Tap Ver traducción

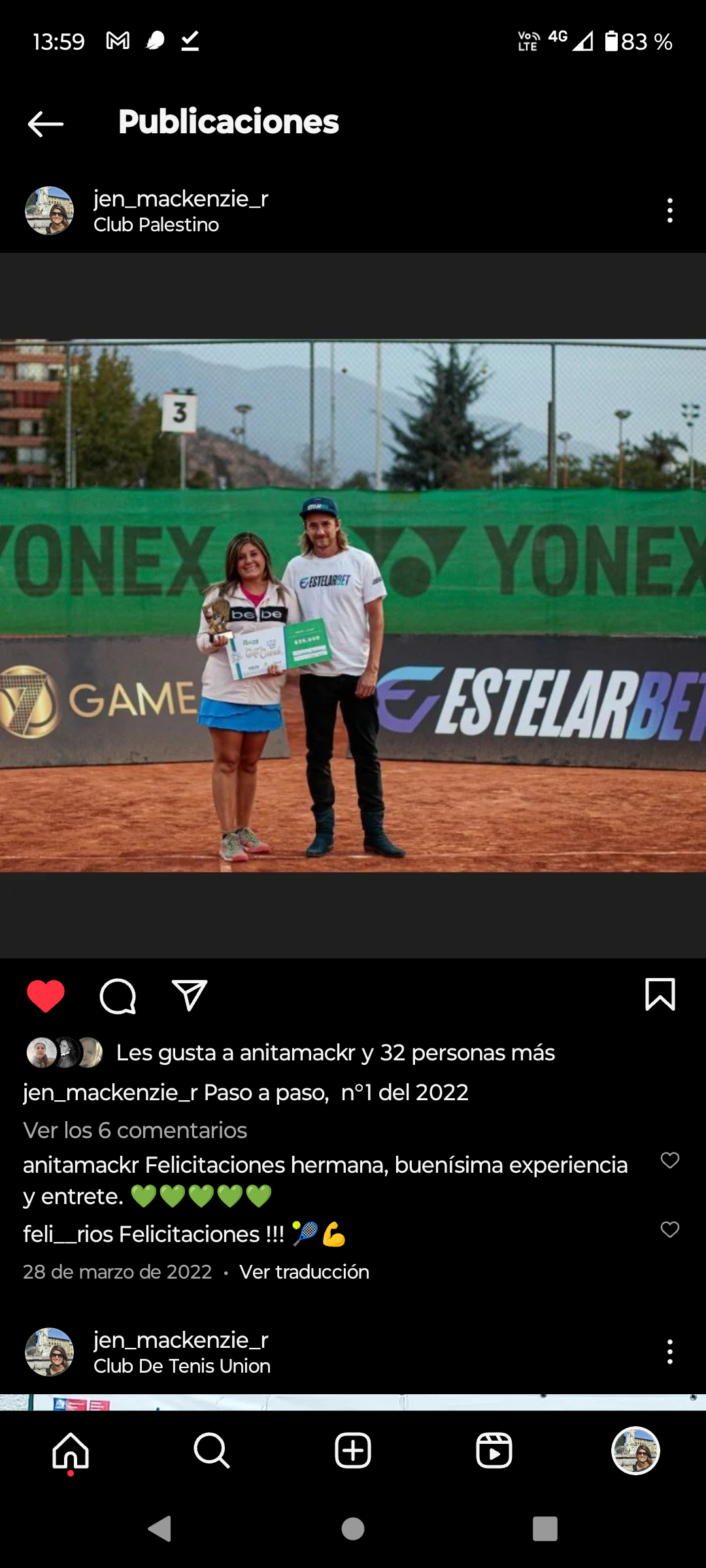tap(304, 1271)
